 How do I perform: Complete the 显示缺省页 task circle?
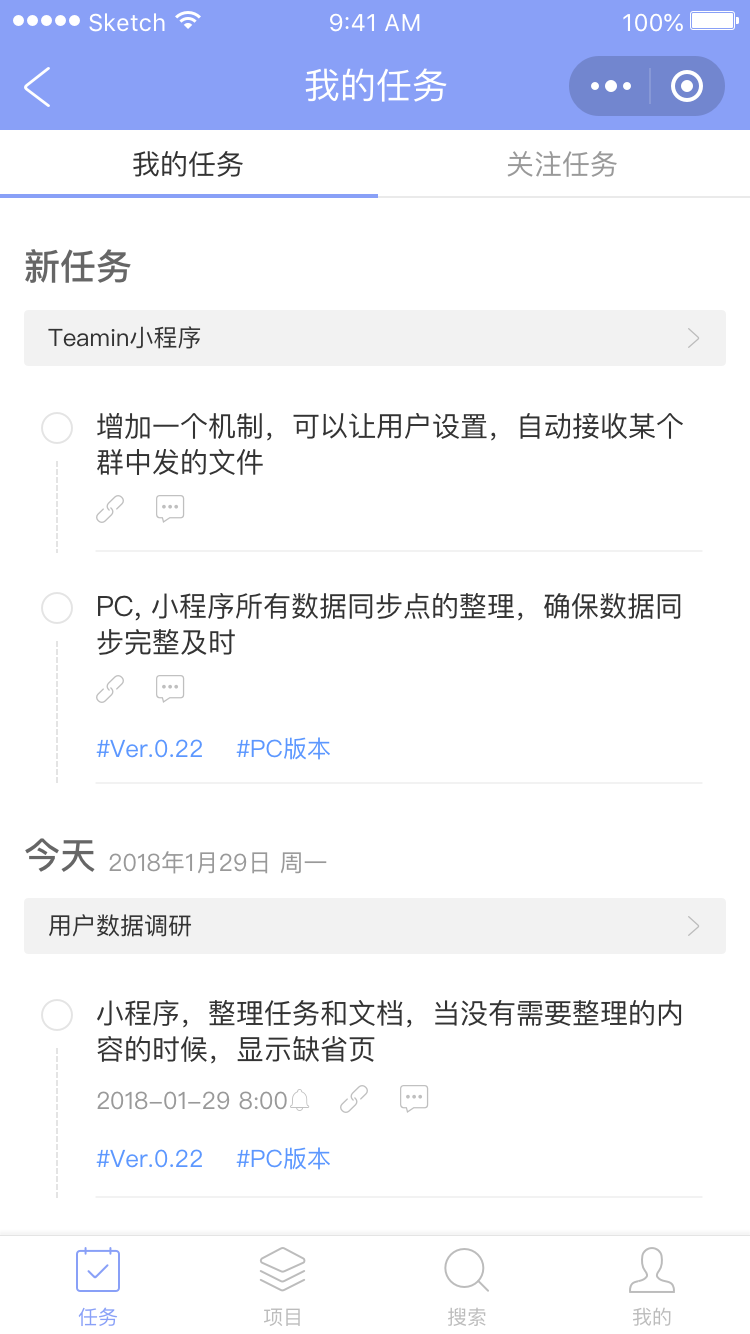click(57, 1015)
